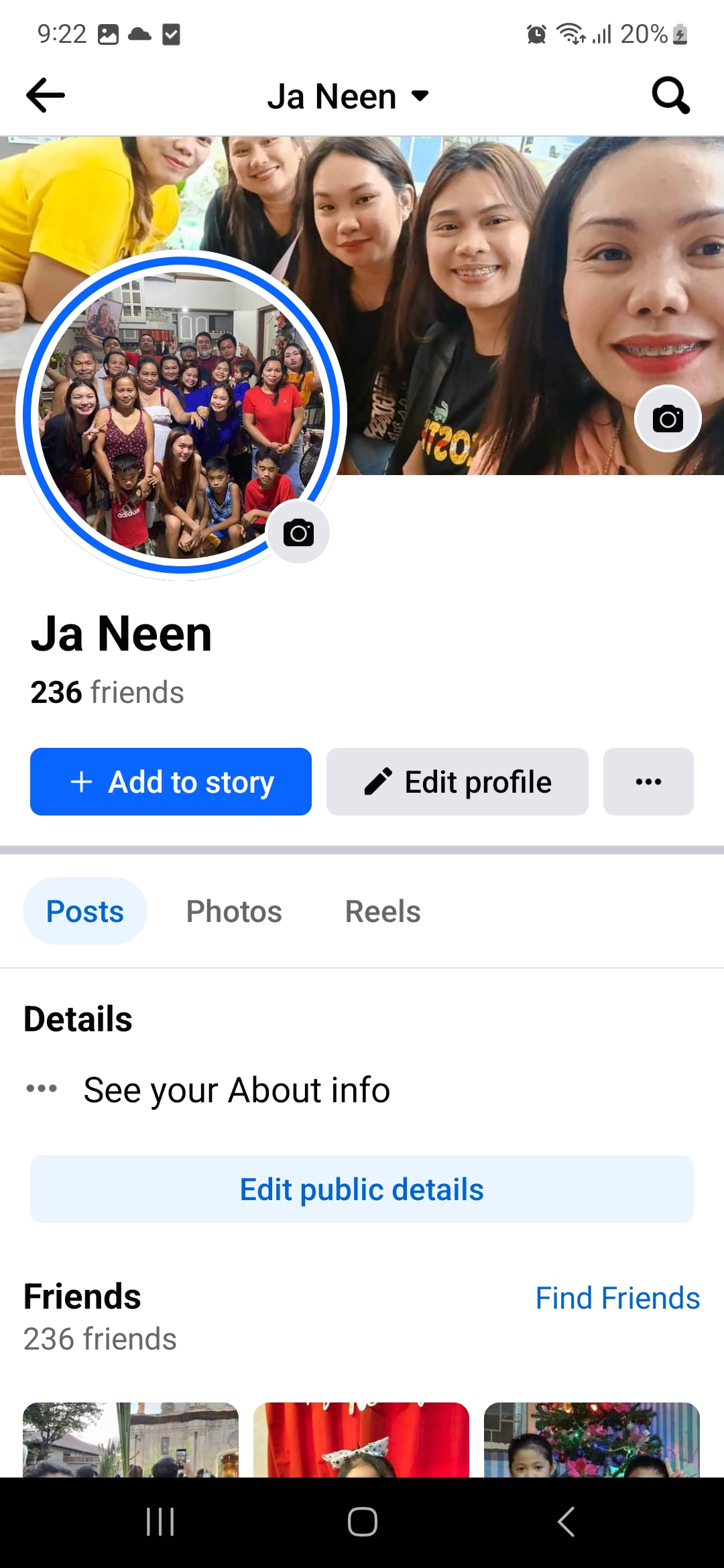Open the three-dot more options button

coord(648,781)
